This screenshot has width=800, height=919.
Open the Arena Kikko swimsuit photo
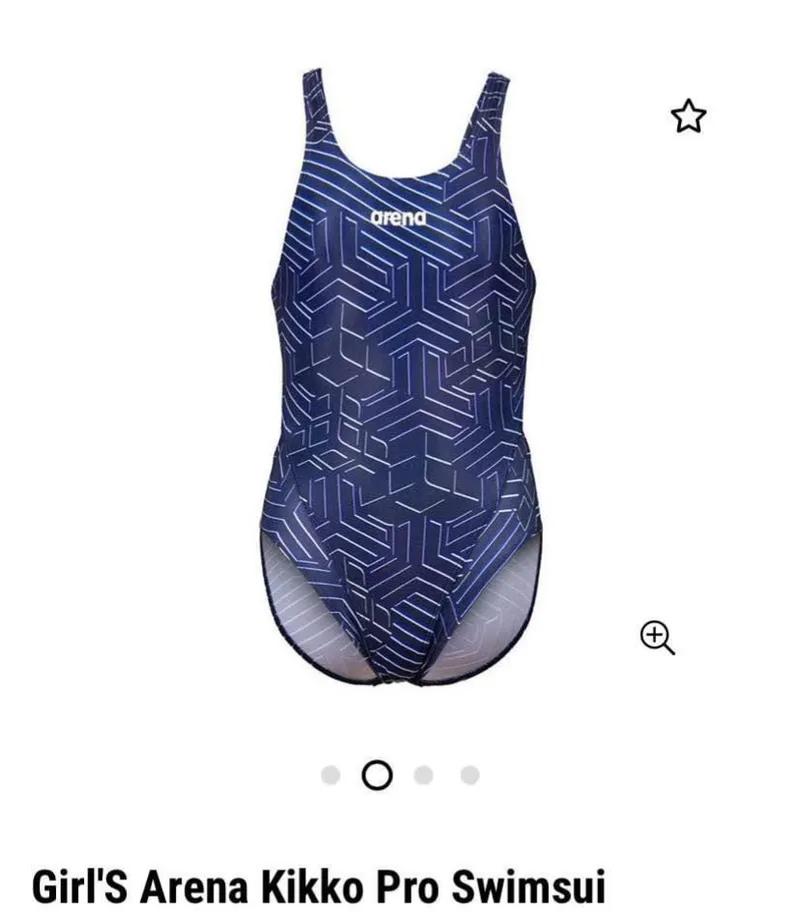point(405,380)
